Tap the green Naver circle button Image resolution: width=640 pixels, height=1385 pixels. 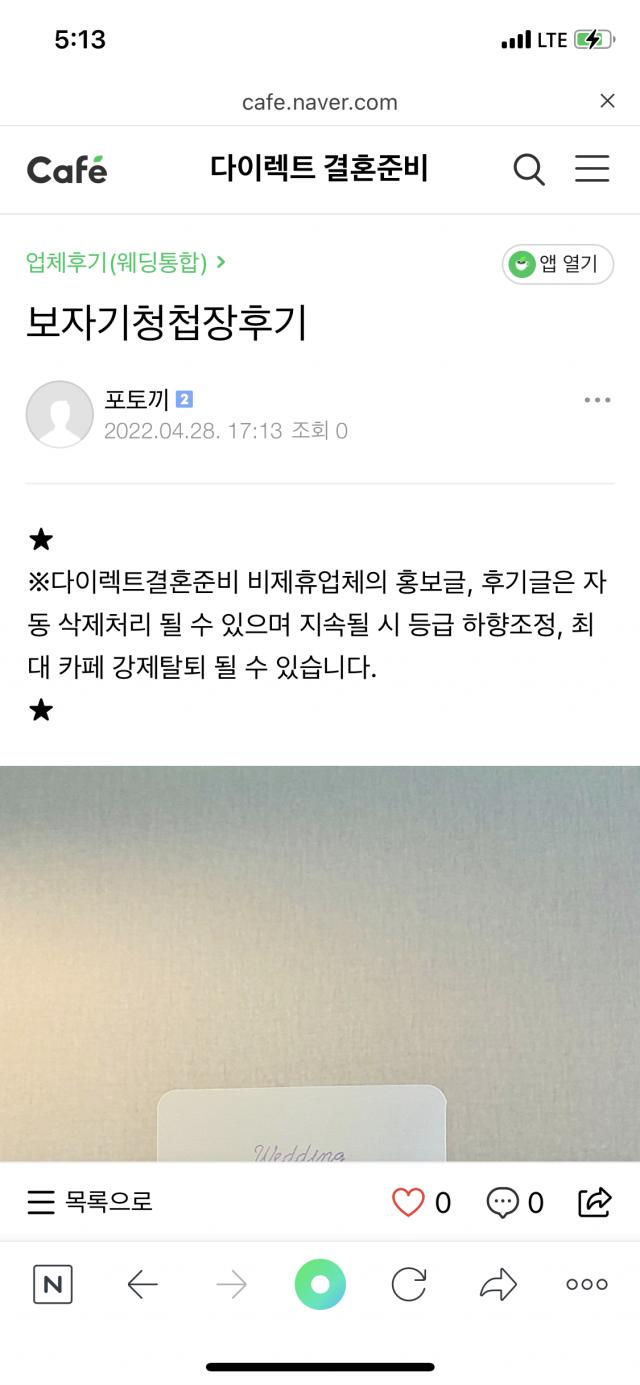(x=320, y=1284)
